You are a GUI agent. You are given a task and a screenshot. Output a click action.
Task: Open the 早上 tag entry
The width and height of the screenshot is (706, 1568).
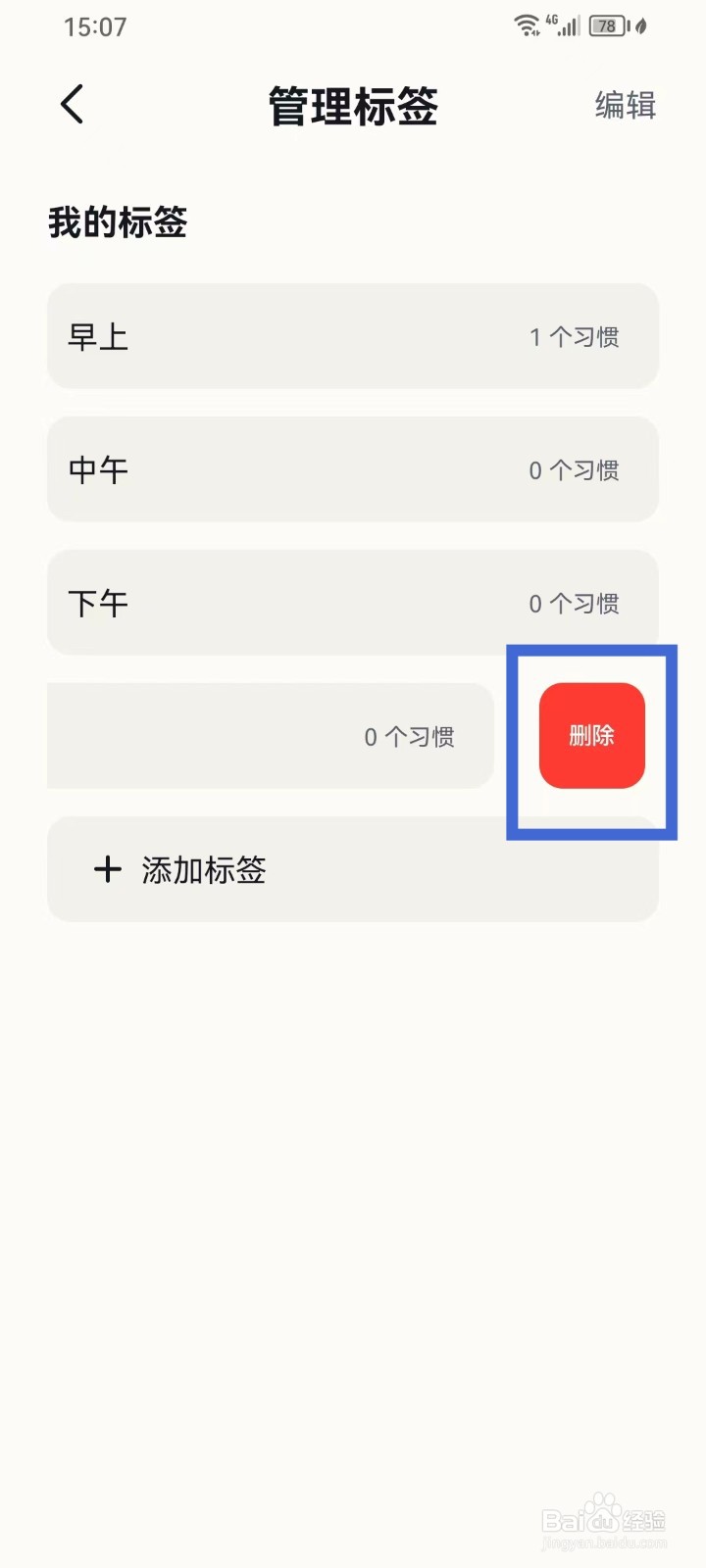pyautogui.click(x=353, y=335)
